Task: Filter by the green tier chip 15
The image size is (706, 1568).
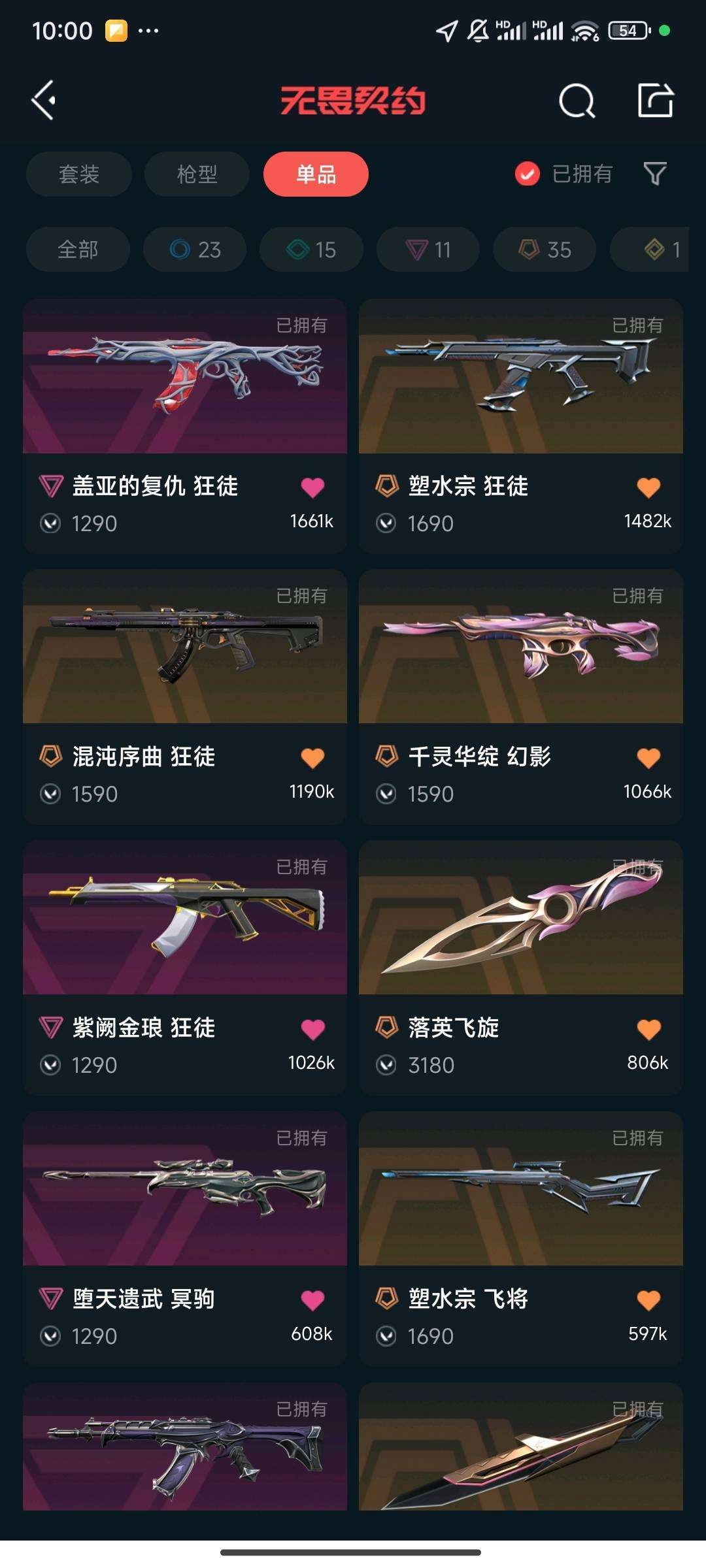Action: point(311,249)
